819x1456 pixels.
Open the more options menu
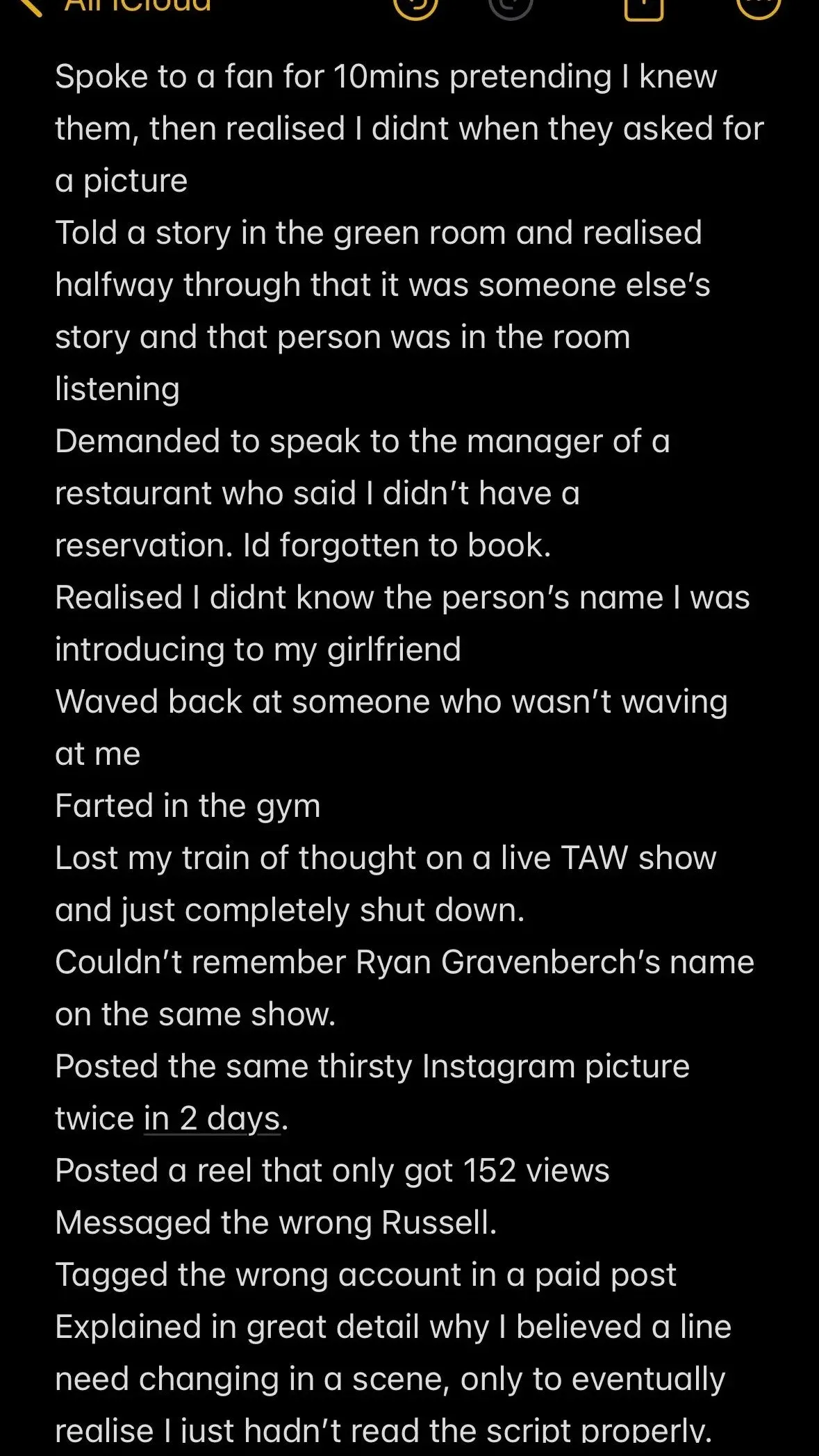click(x=758, y=6)
